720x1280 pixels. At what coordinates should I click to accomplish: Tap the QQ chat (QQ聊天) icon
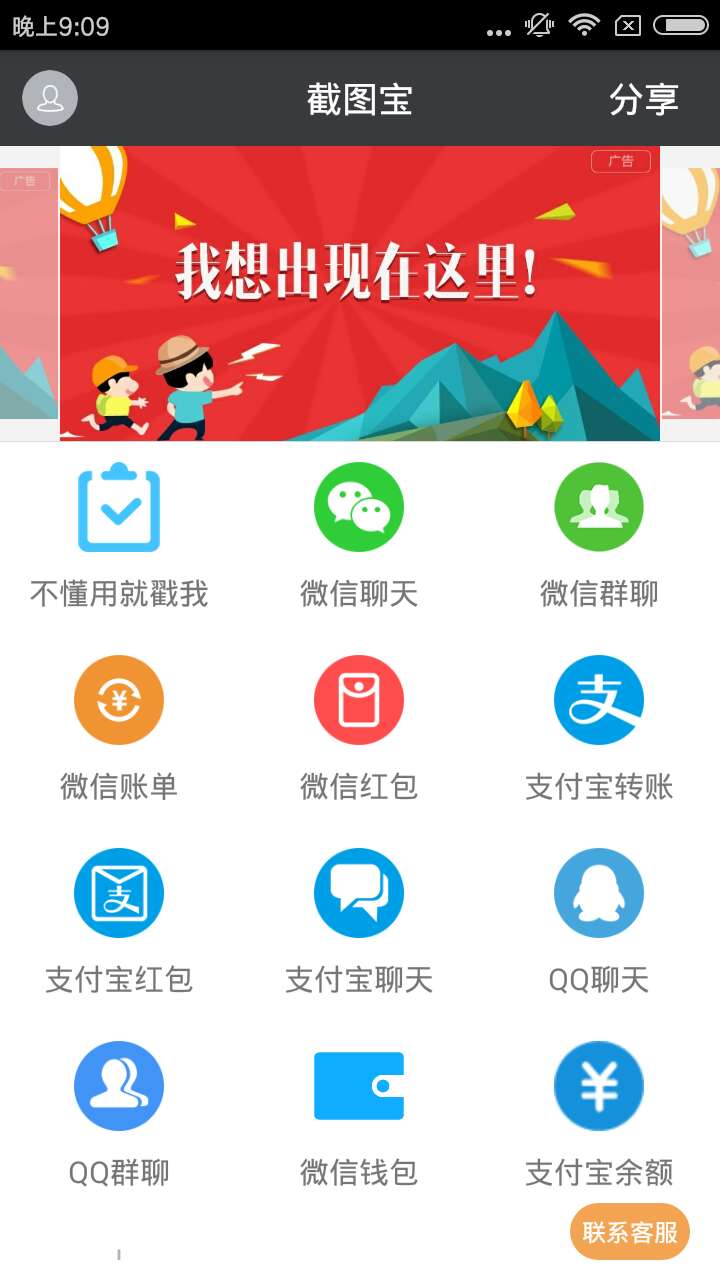(599, 892)
